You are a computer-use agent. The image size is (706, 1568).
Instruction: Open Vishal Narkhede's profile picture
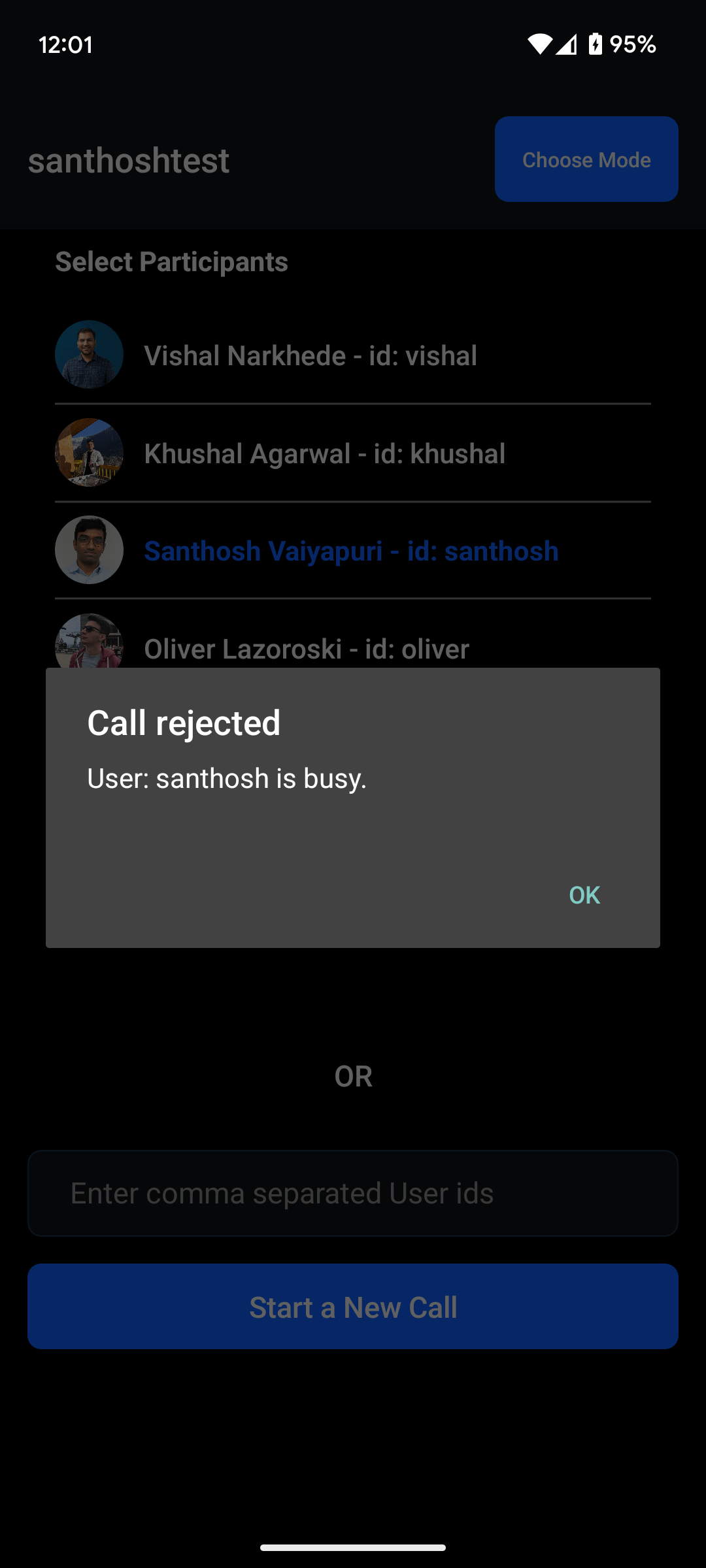(x=89, y=355)
